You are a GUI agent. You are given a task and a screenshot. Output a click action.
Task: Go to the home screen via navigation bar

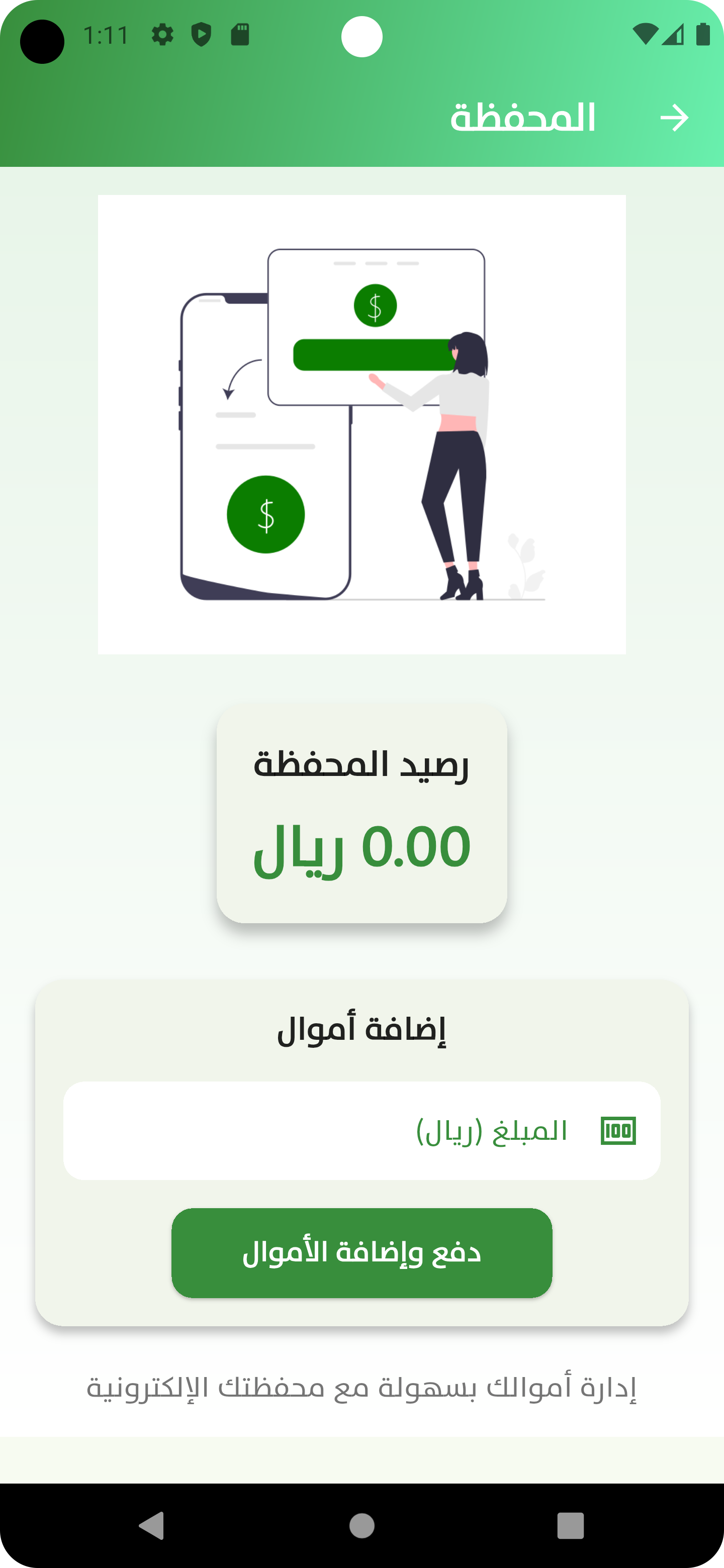(x=361, y=1525)
